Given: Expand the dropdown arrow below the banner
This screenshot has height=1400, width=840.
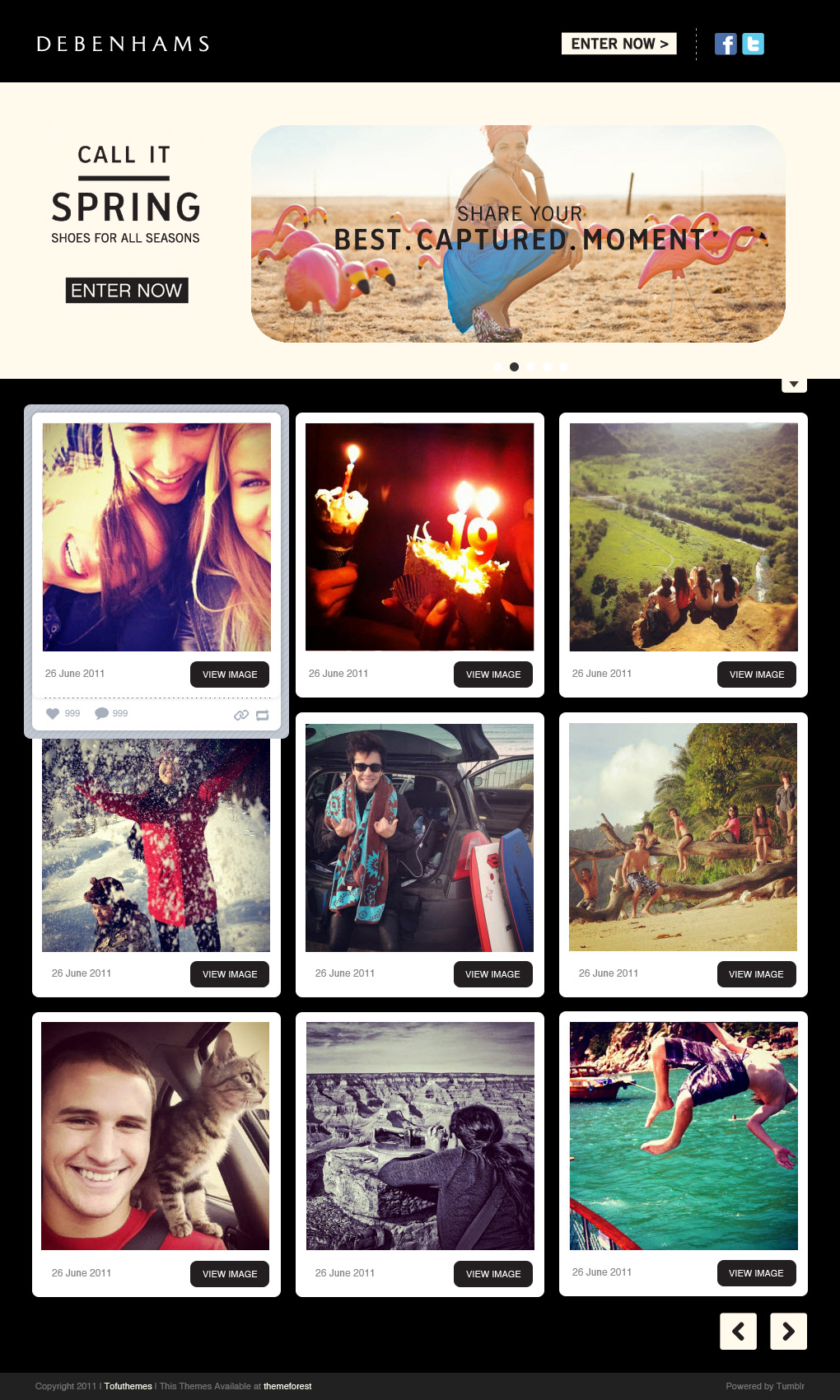Looking at the screenshot, I should 794,385.
